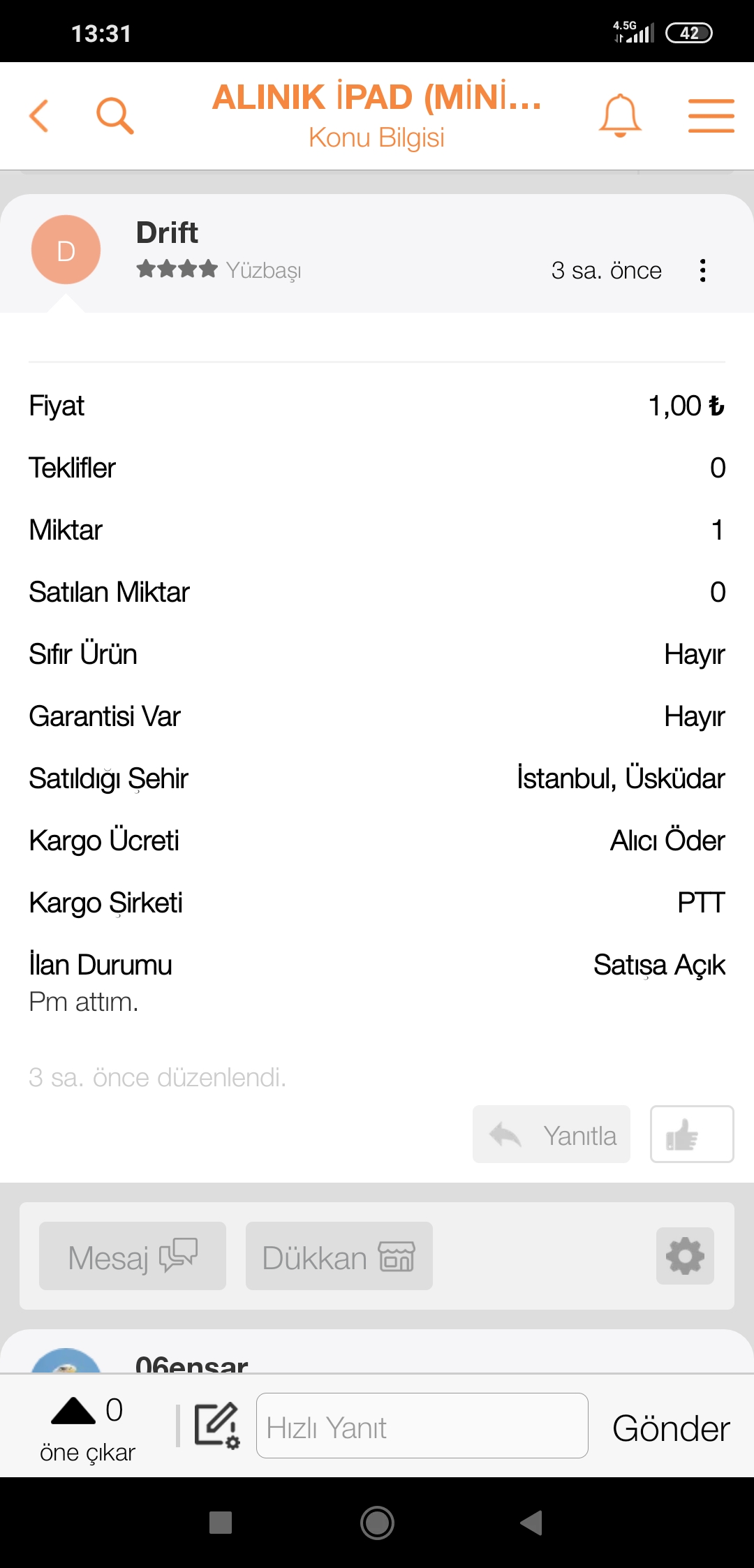Tap Gönder to send the reply
The height and width of the screenshot is (1568, 754).
(671, 1428)
